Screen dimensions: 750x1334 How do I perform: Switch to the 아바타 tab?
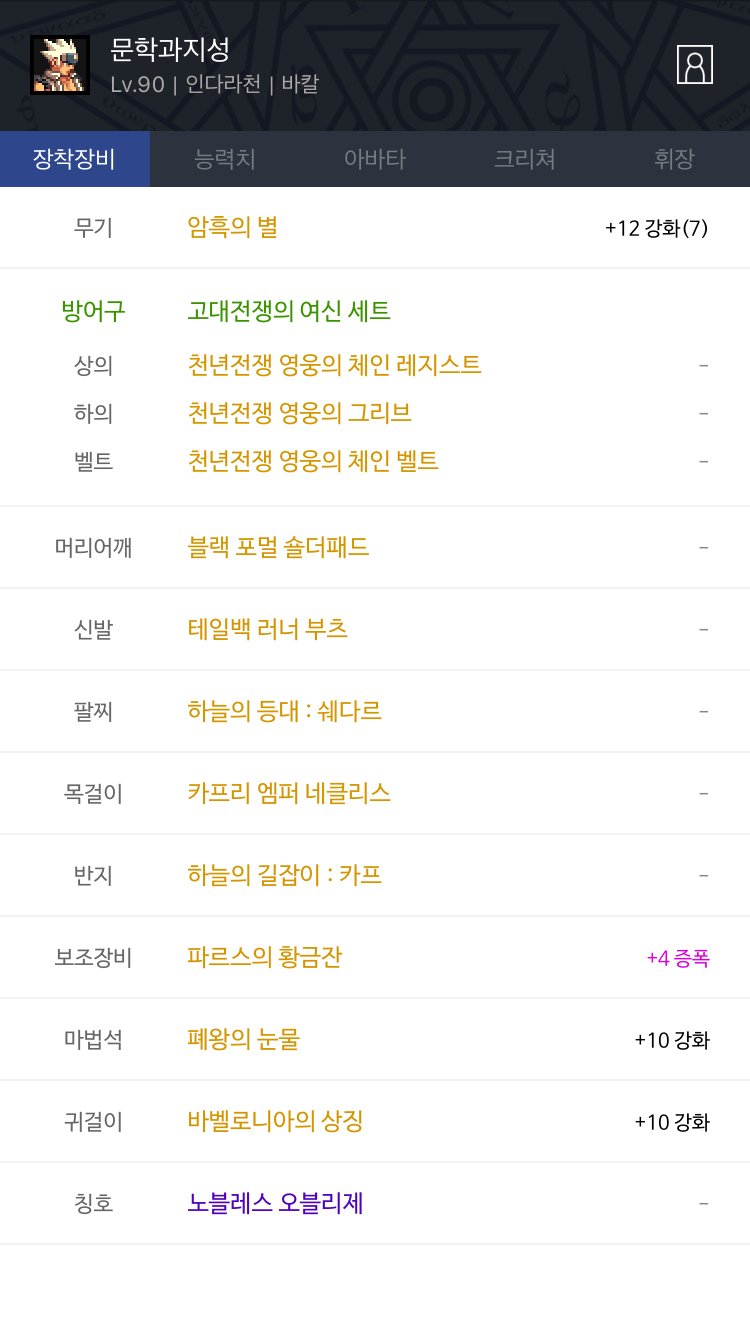(x=375, y=159)
